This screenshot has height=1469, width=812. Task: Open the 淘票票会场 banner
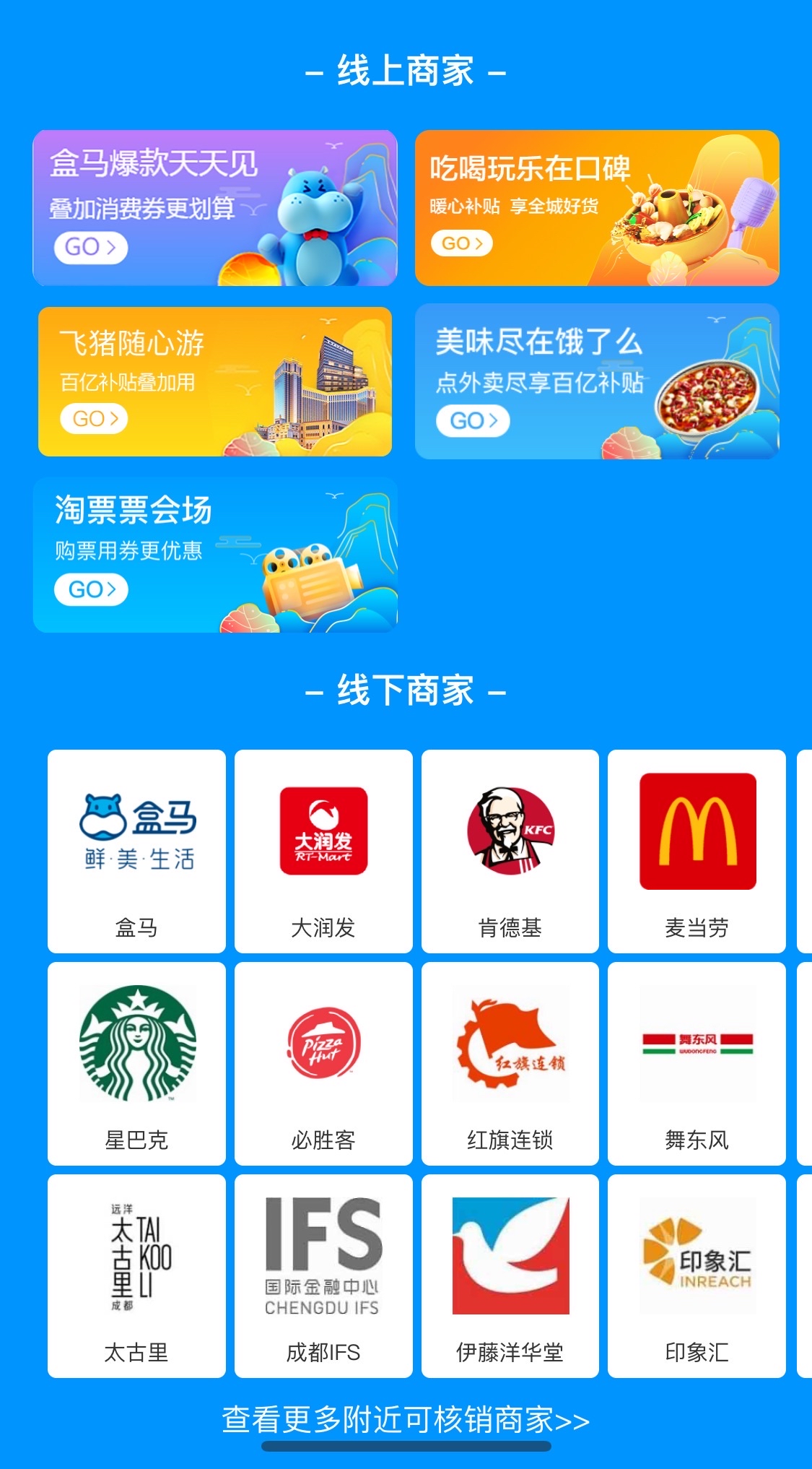click(x=215, y=555)
